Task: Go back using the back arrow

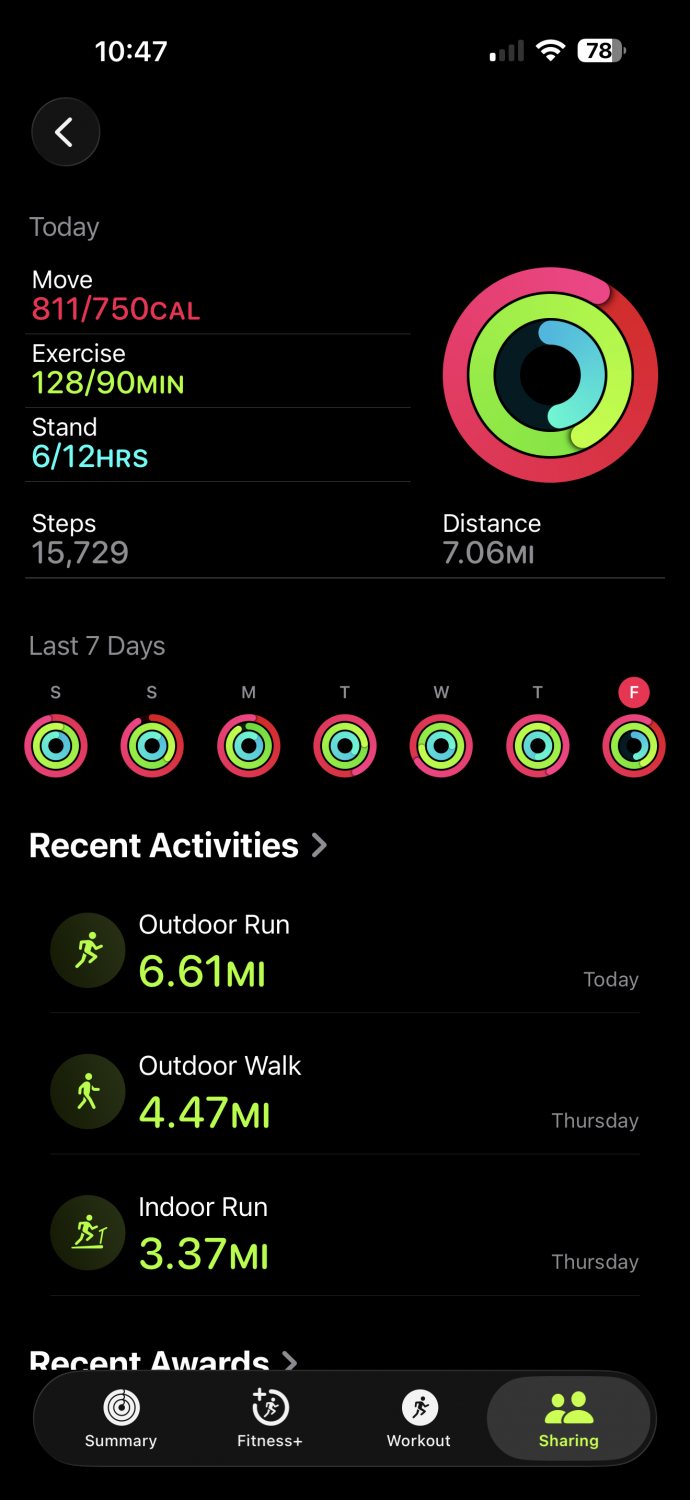Action: [x=65, y=132]
